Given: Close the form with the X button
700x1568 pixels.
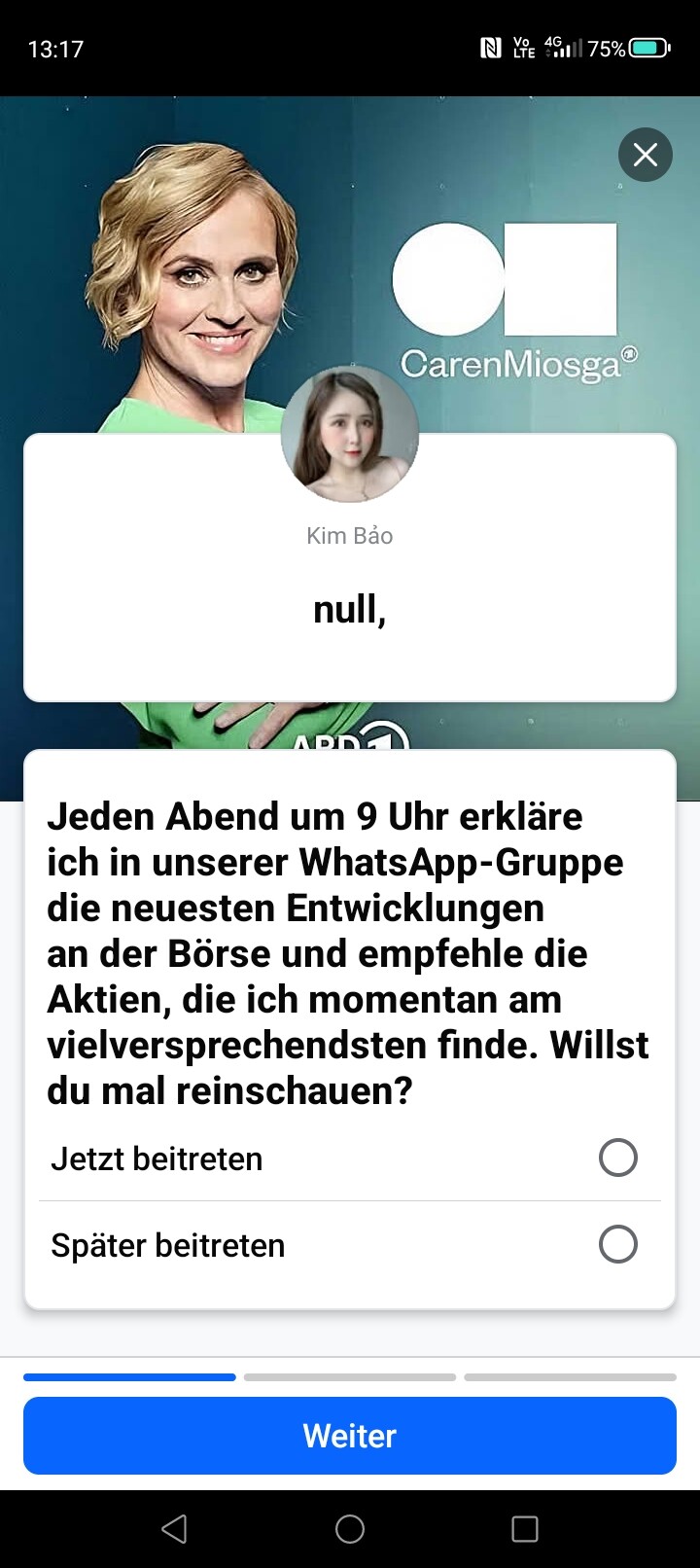Looking at the screenshot, I should pos(646,155).
